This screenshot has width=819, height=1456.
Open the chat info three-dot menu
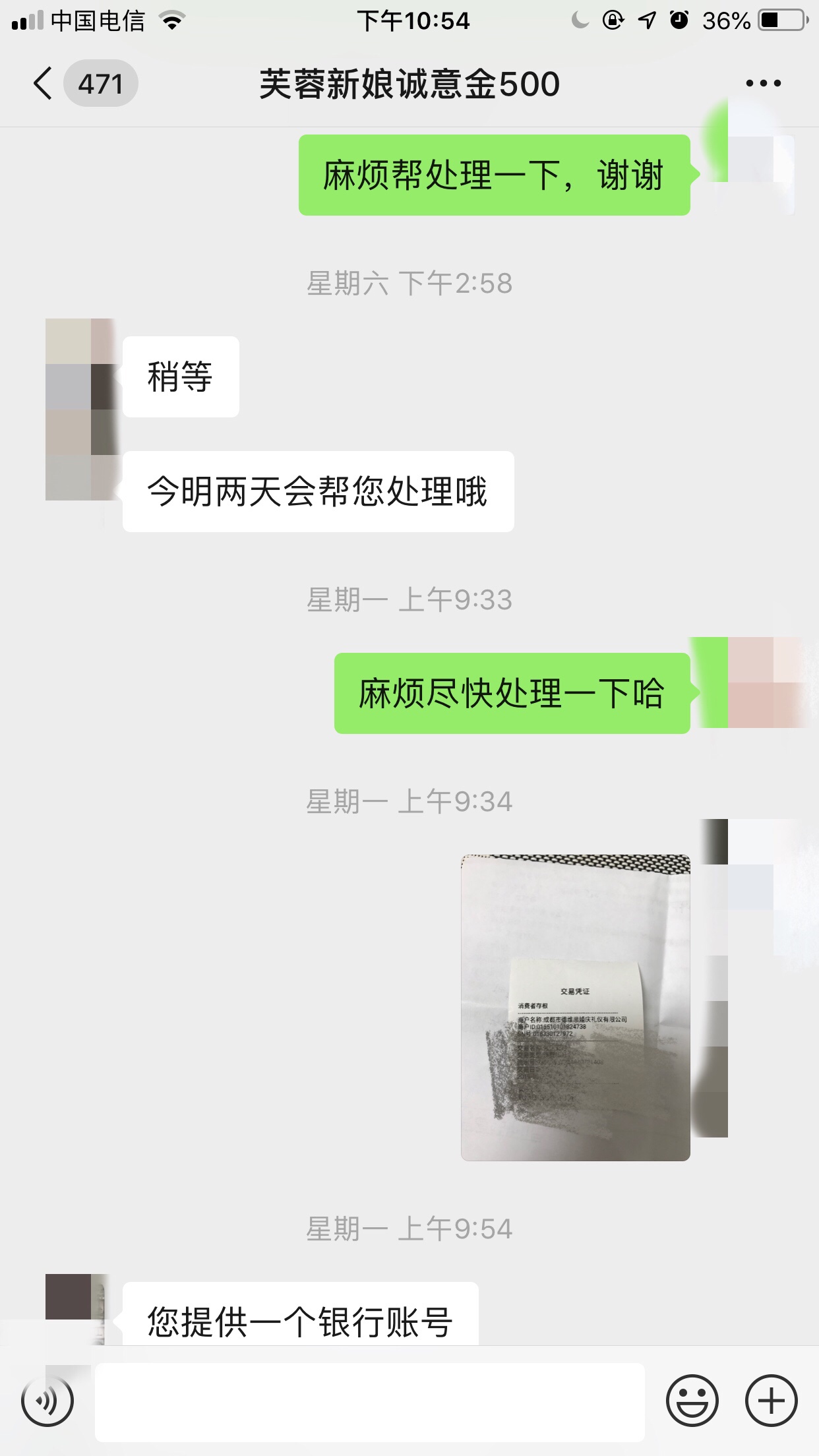(763, 84)
